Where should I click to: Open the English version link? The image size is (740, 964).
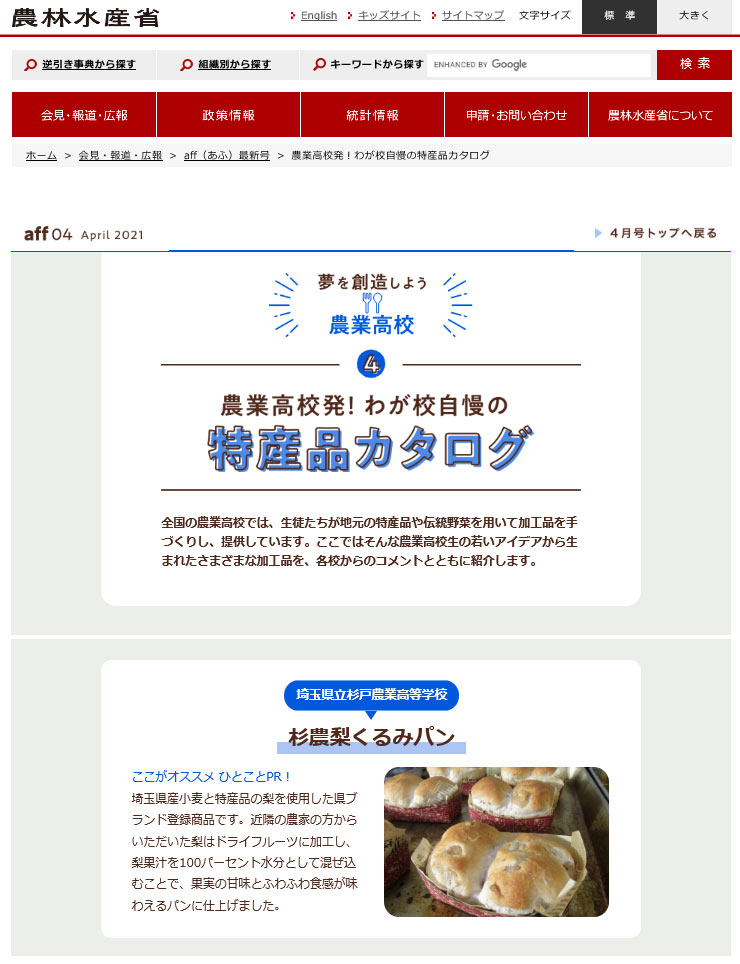318,15
